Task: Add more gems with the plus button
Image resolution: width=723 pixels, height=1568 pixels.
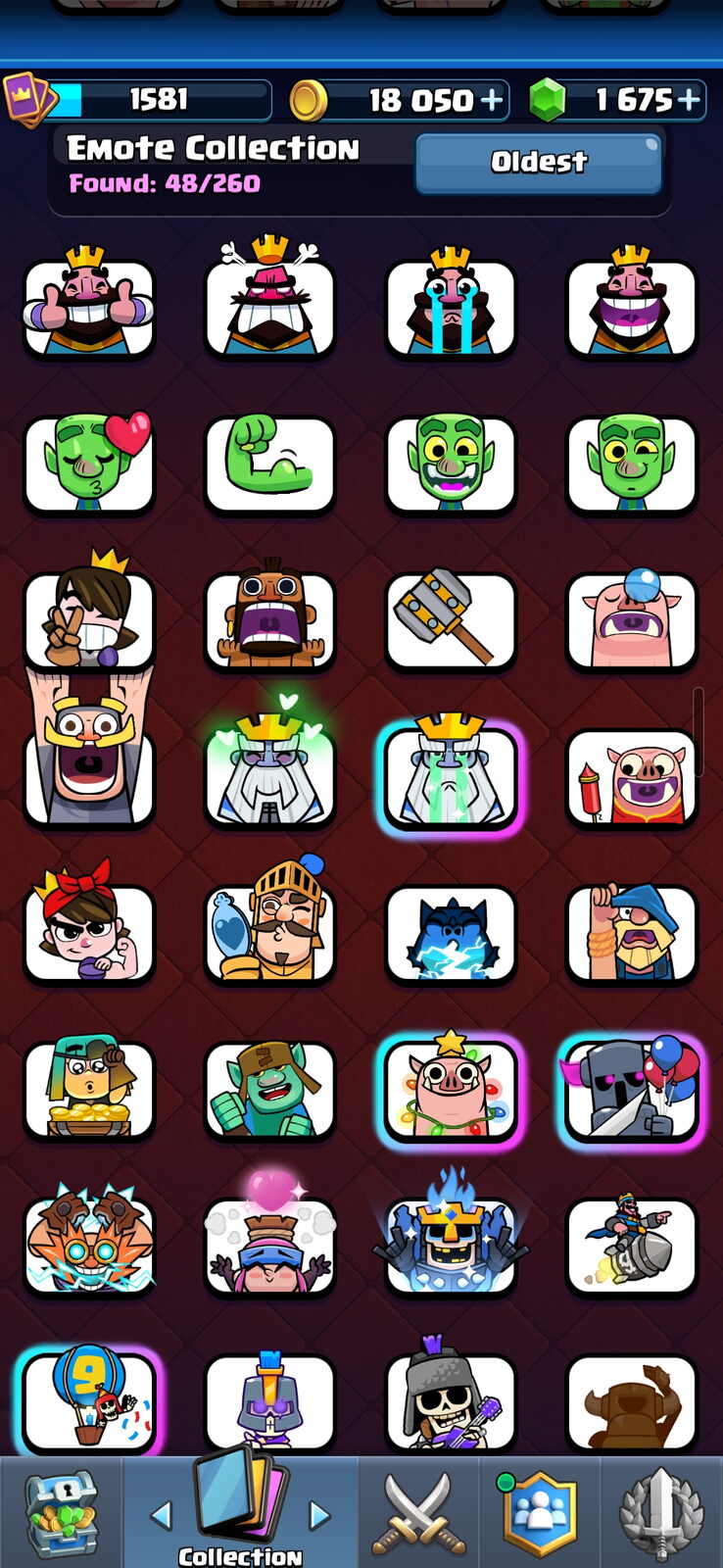Action: pos(690,100)
